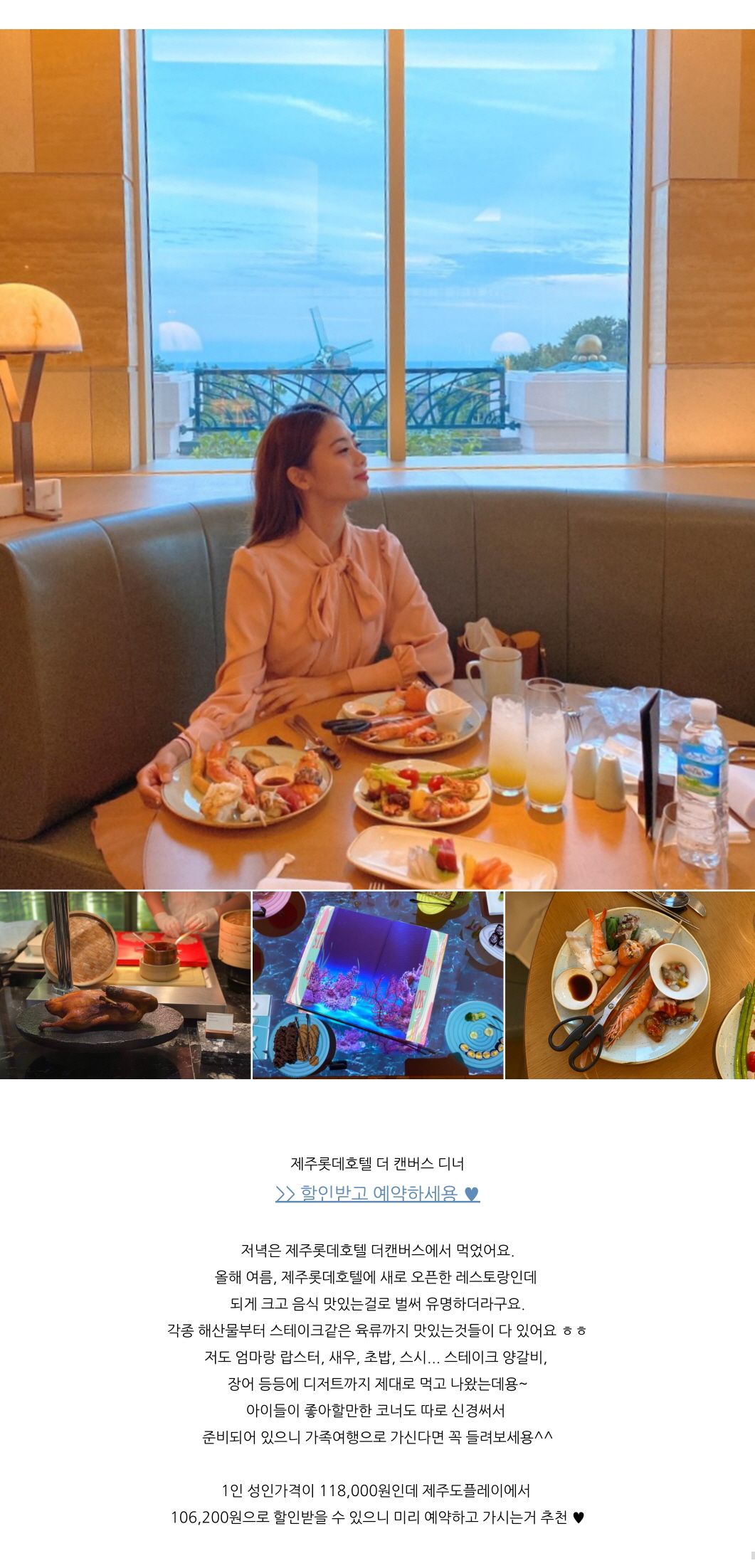Screen dimensions: 755x1568
Task: Open the 할인받고 예약하세용 discount booking link
Action: [x=377, y=1193]
